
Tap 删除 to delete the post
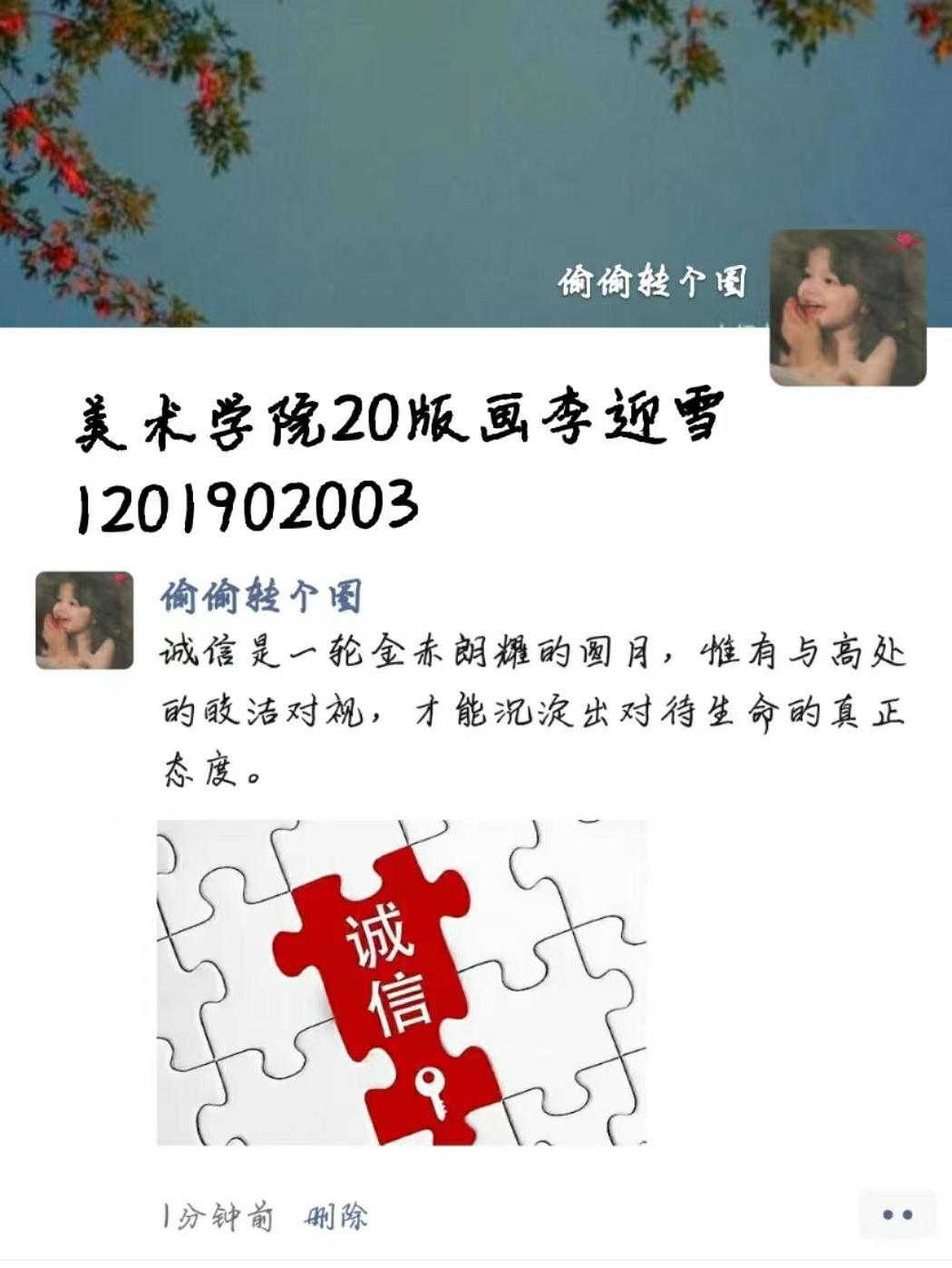(336, 1216)
